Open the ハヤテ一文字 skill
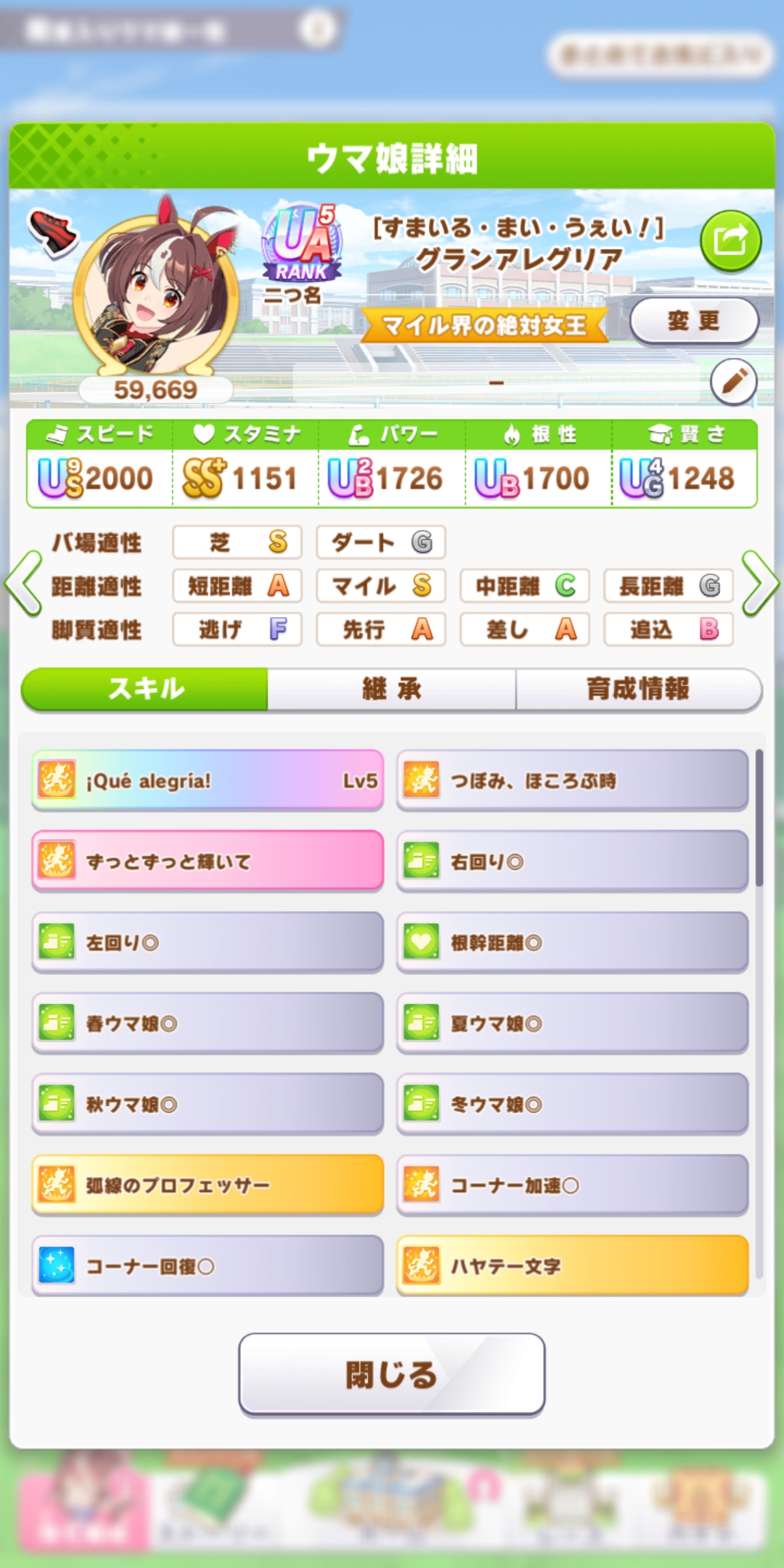The width and height of the screenshot is (784, 1568). point(572,1266)
